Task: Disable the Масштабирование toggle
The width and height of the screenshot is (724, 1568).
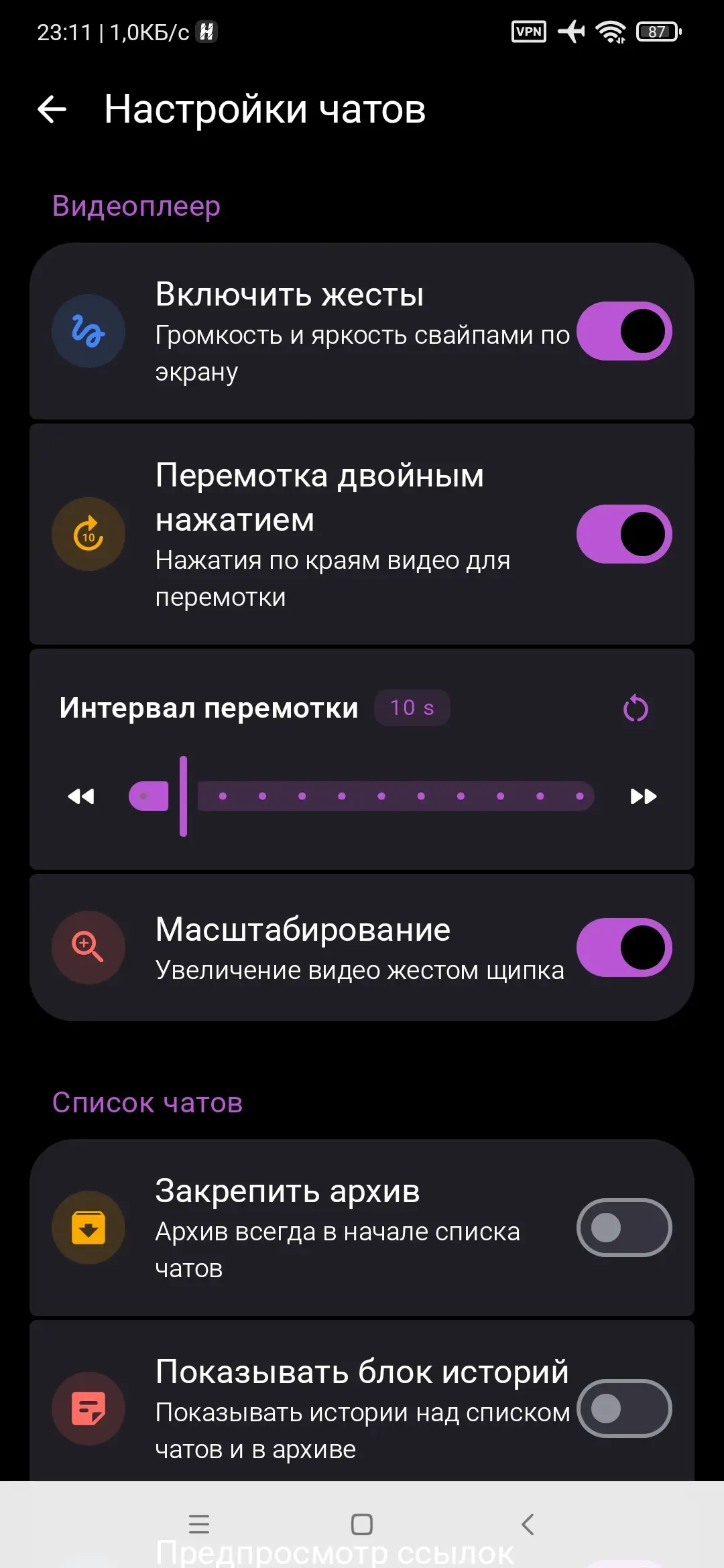Action: 624,948
